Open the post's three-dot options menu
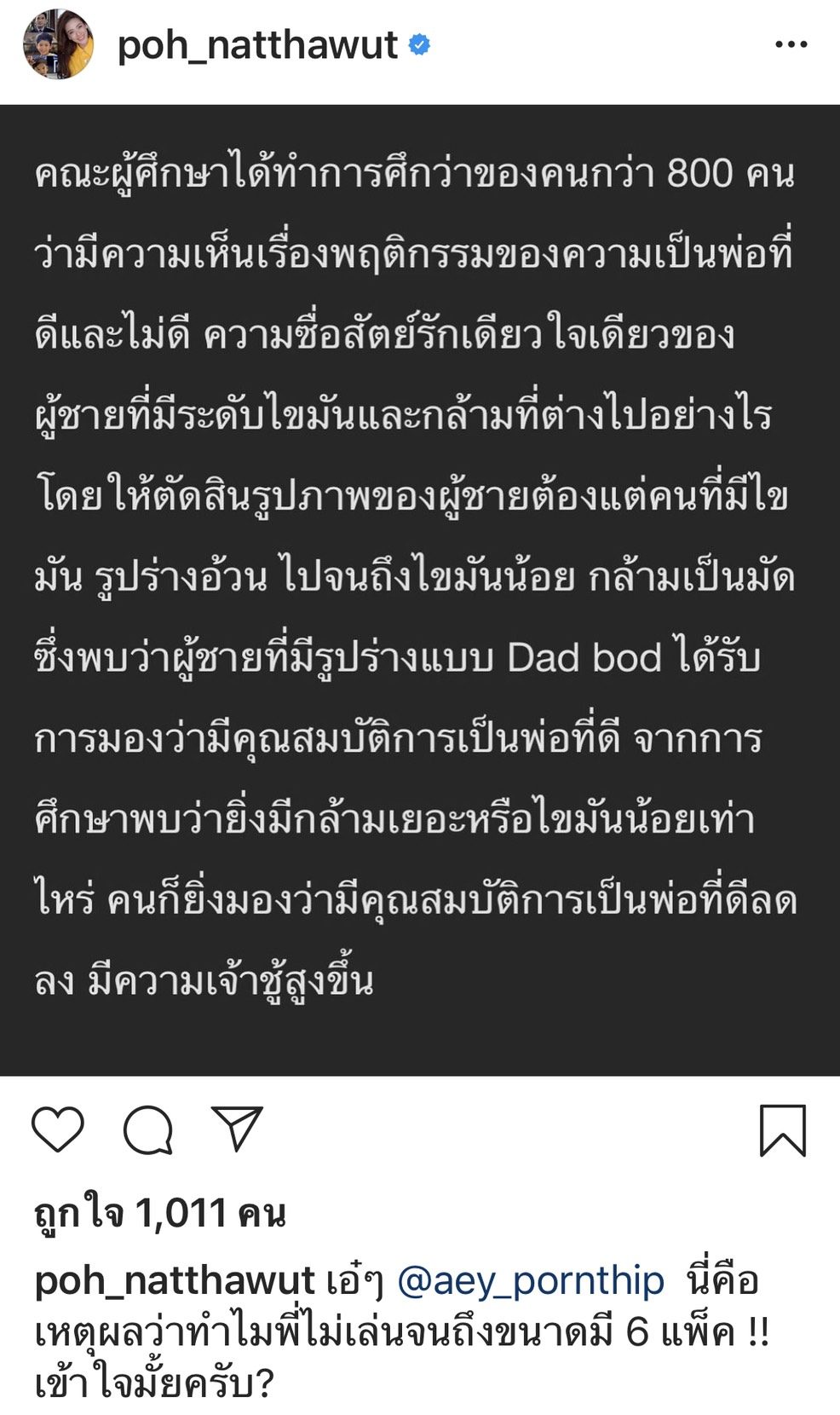This screenshot has width=840, height=1415. [x=790, y=45]
